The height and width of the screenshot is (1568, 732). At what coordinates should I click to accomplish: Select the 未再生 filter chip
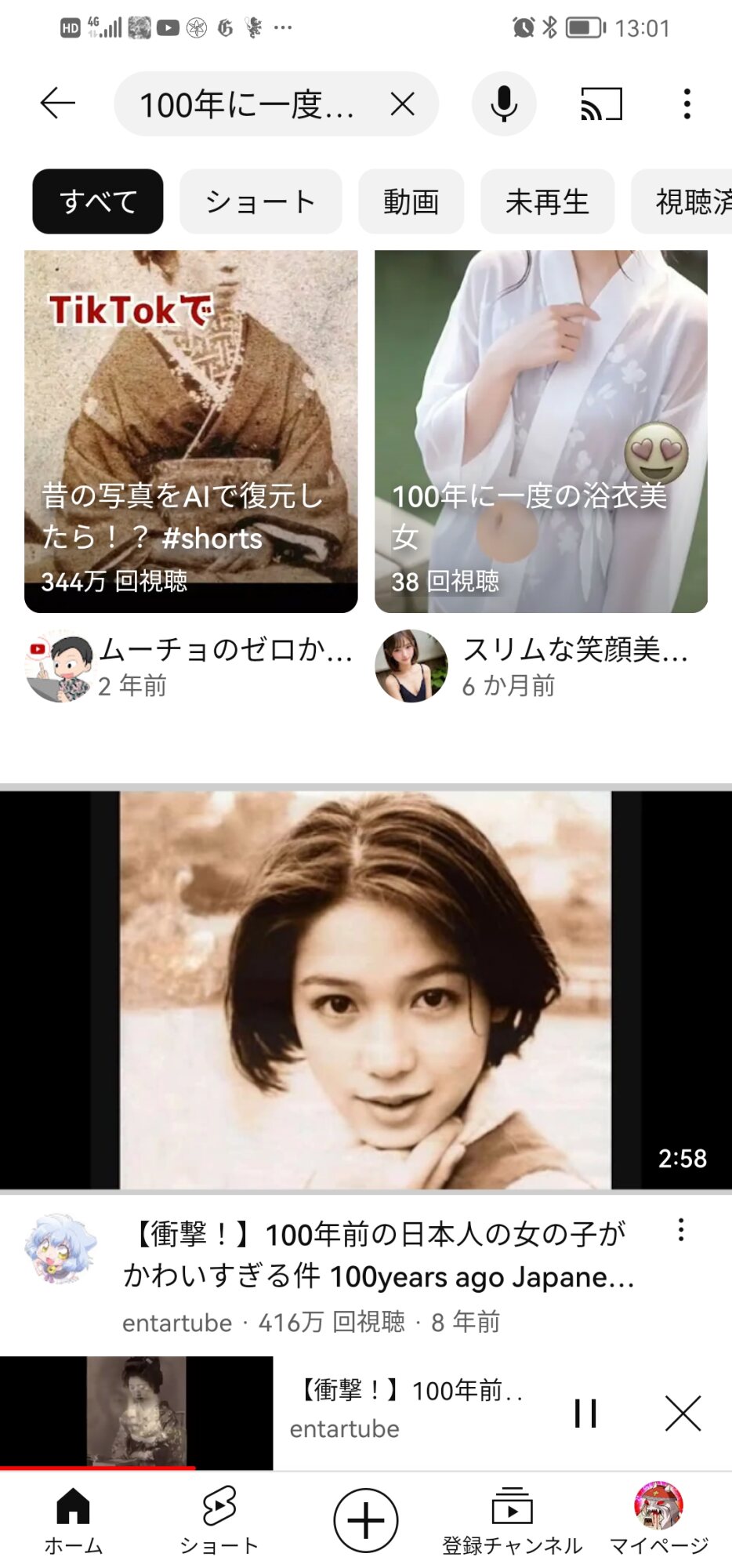pos(547,201)
